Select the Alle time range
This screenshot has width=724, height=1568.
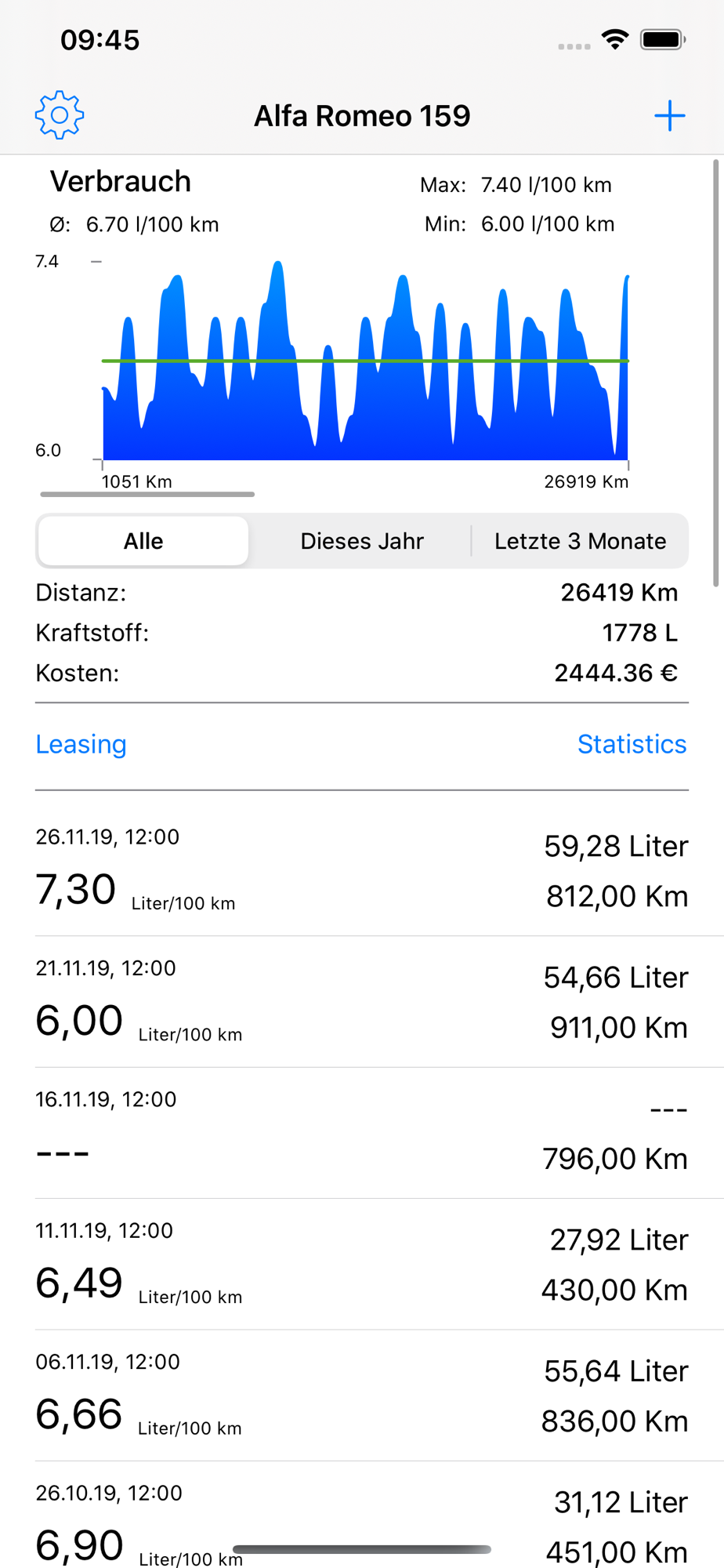pos(143,541)
